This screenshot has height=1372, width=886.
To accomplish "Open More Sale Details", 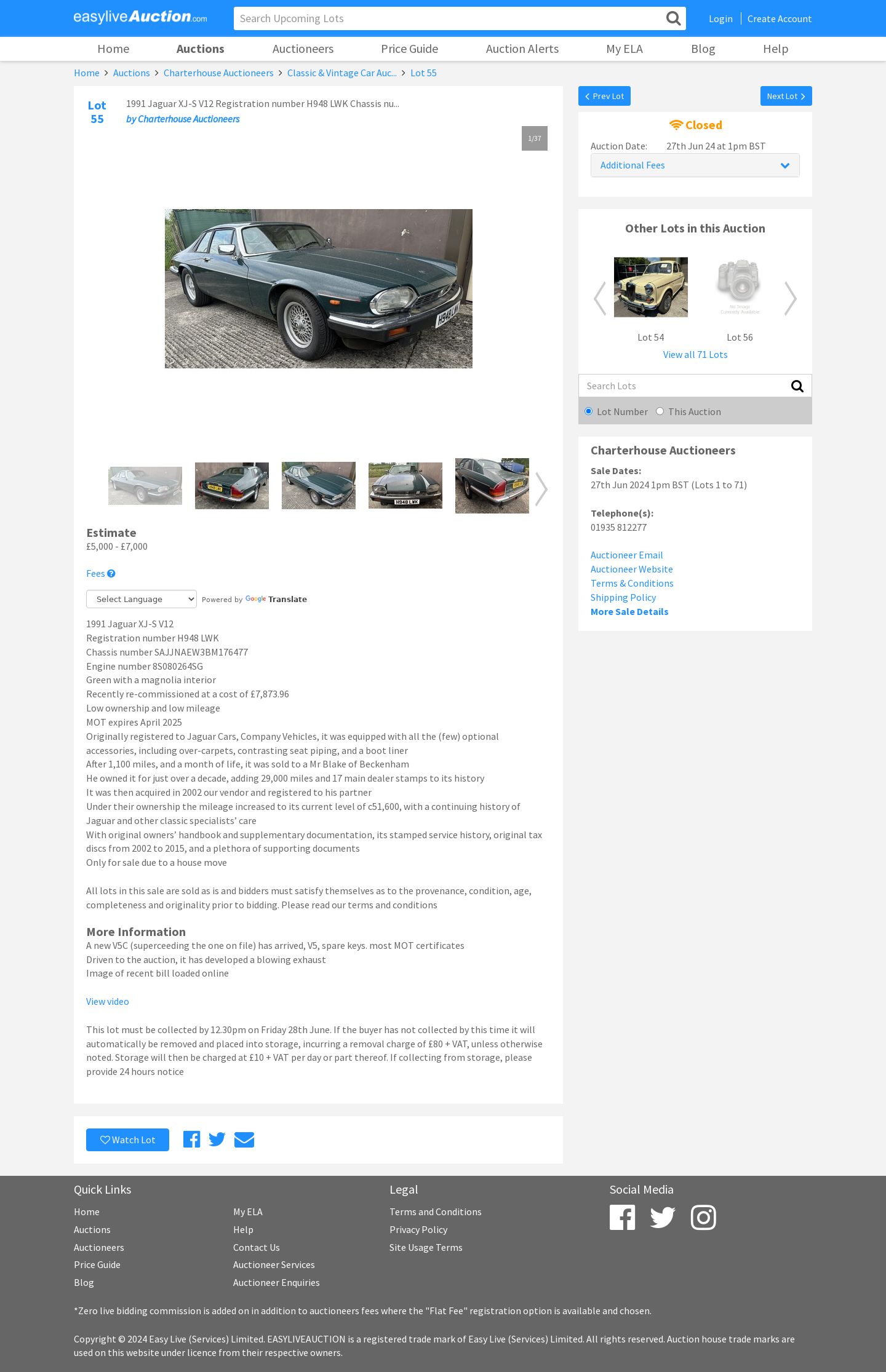I will [629, 612].
